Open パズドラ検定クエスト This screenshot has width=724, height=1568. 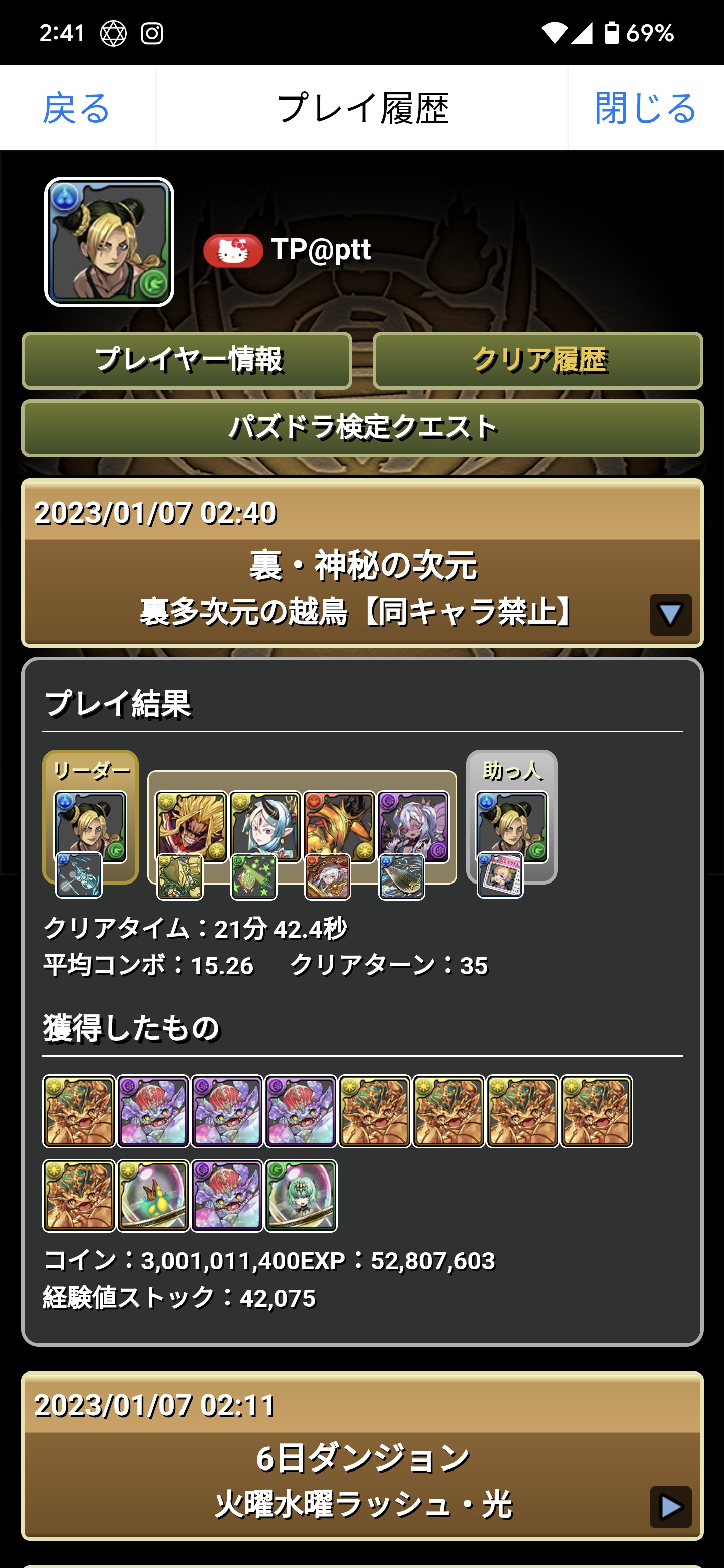pos(363,427)
